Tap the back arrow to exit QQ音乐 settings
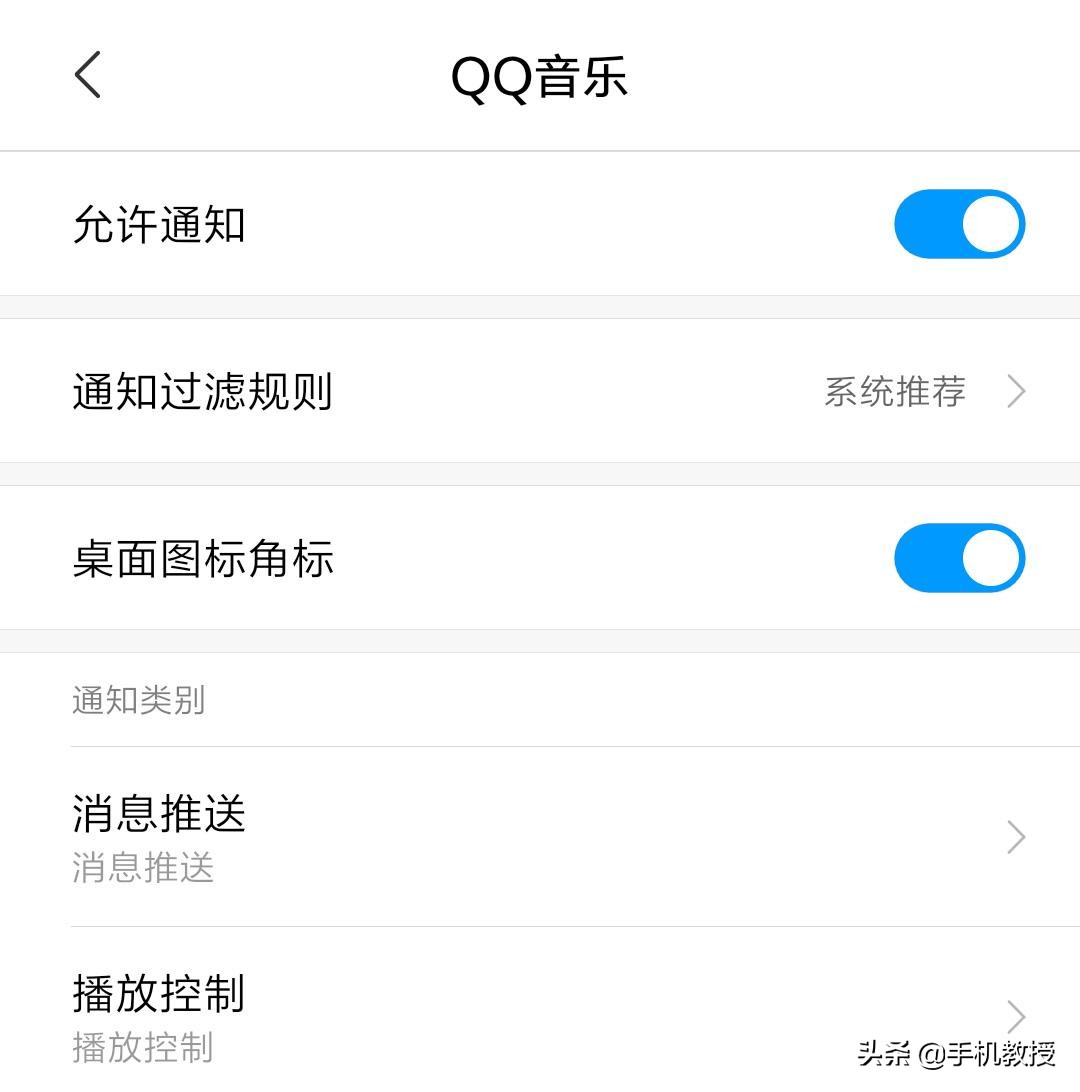Screen dimensions: 1080x1092 click(88, 74)
